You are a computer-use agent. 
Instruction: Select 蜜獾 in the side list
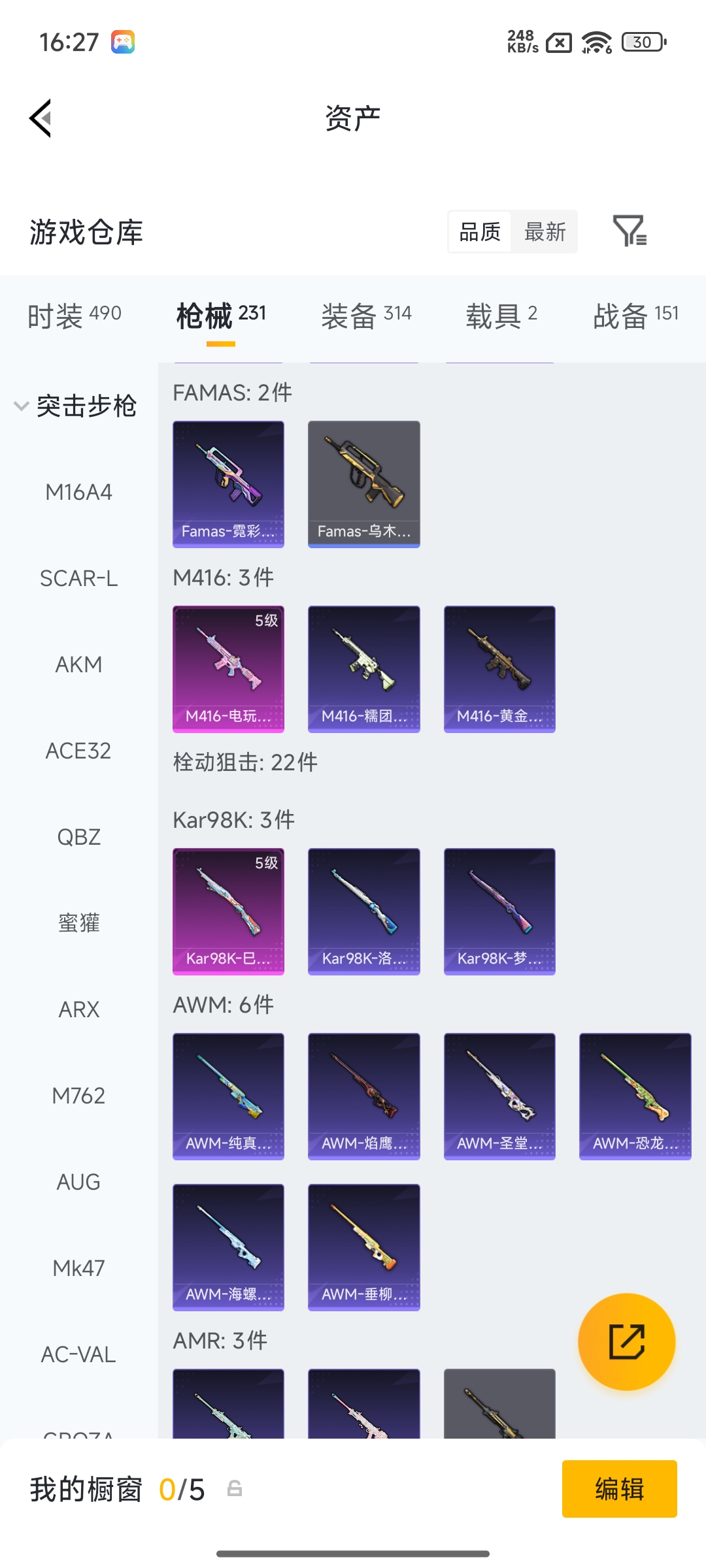tap(78, 923)
